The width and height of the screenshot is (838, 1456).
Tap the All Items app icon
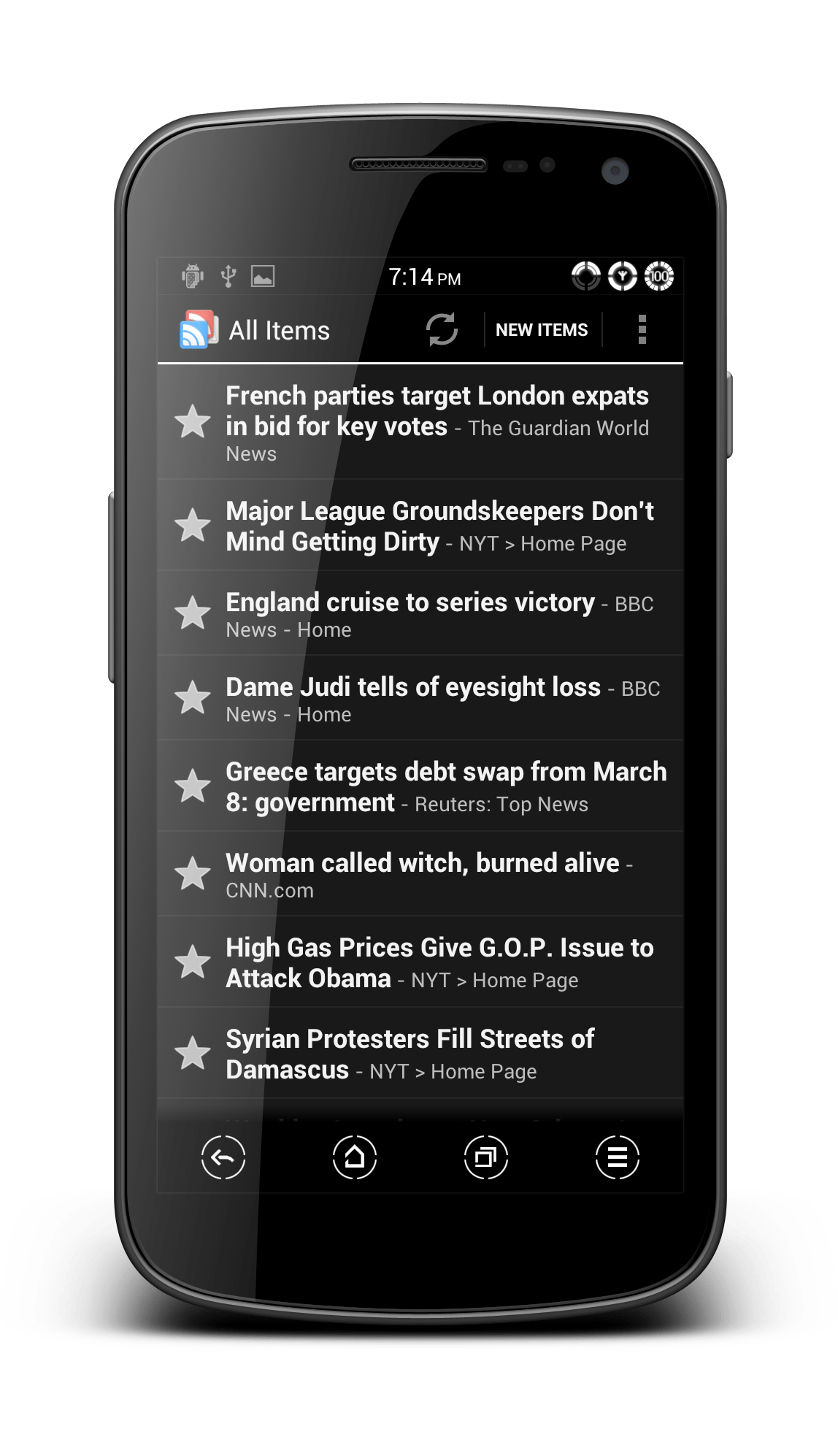(x=199, y=329)
